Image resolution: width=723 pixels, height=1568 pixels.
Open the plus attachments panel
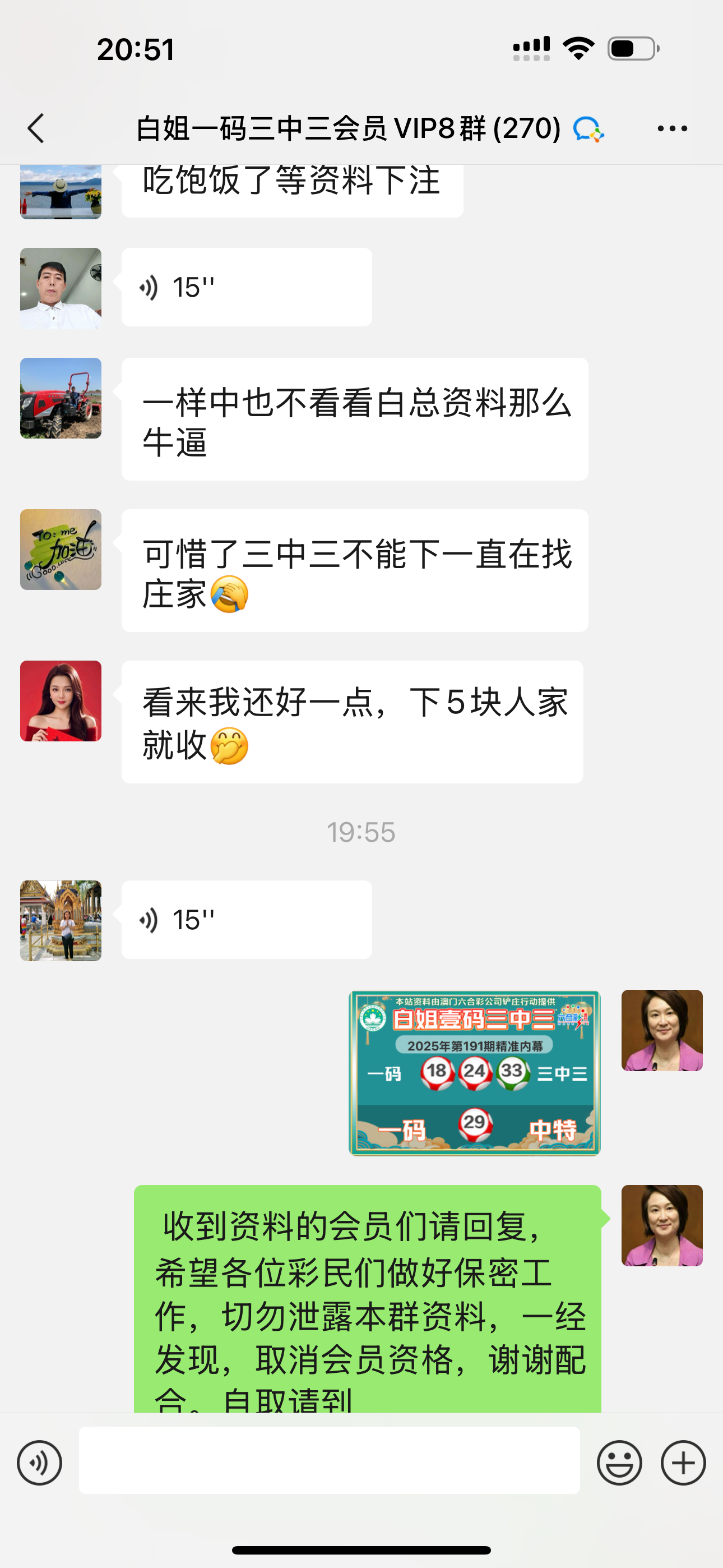683,1463
